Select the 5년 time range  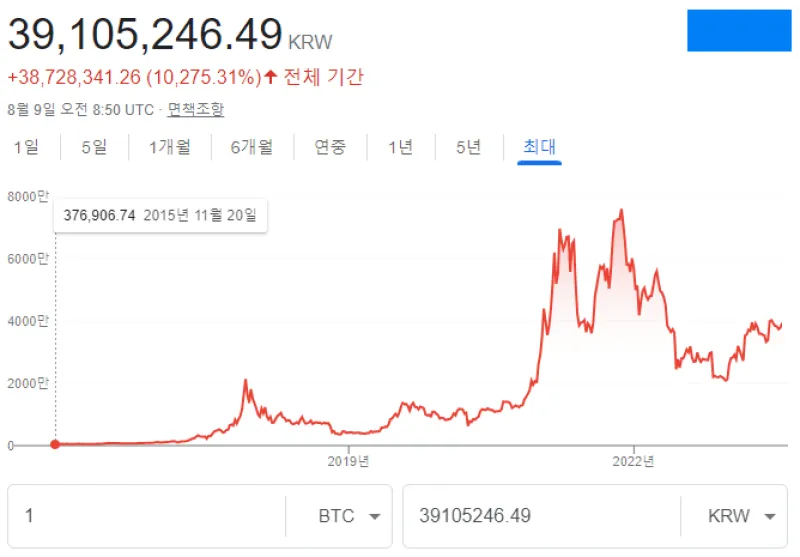[468, 147]
